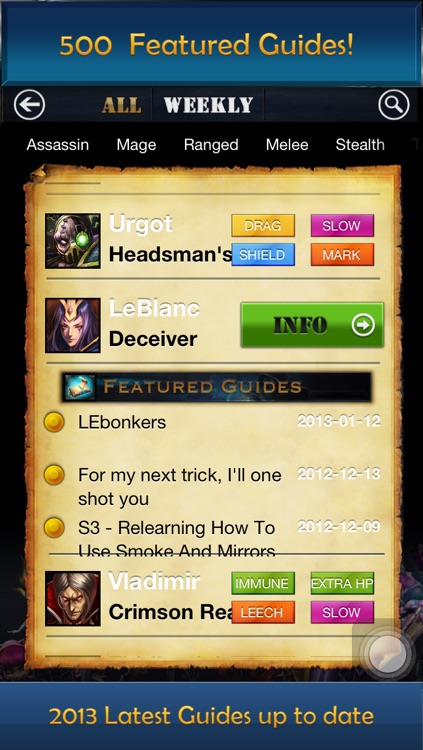Select the Ranged filter
The image size is (423, 750).
click(211, 144)
